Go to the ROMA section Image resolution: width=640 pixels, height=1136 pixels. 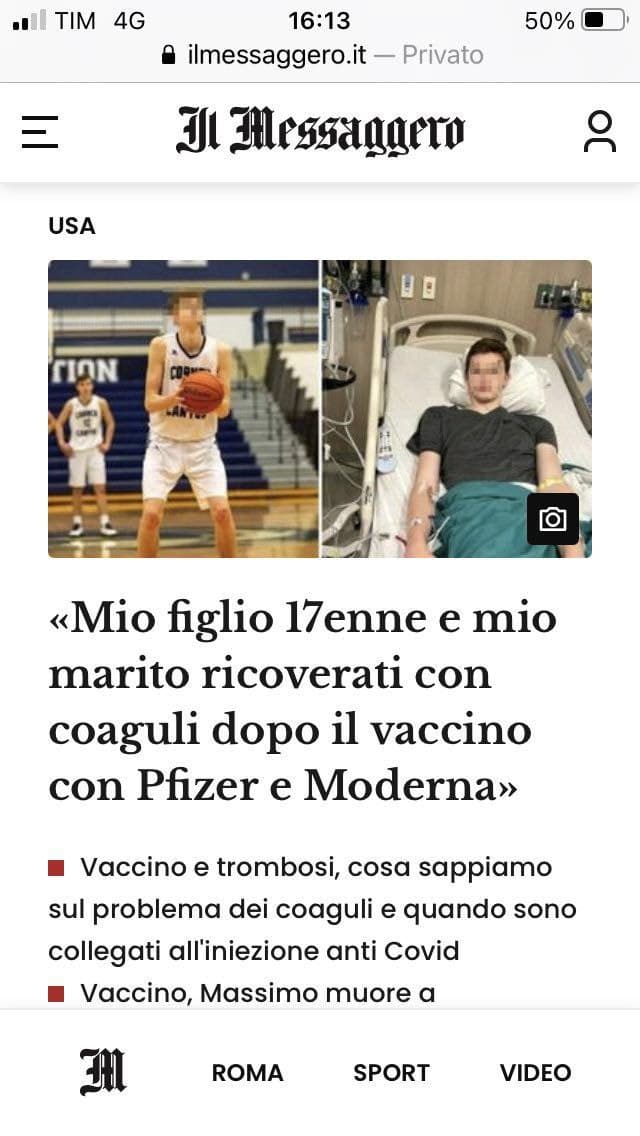pos(247,1073)
